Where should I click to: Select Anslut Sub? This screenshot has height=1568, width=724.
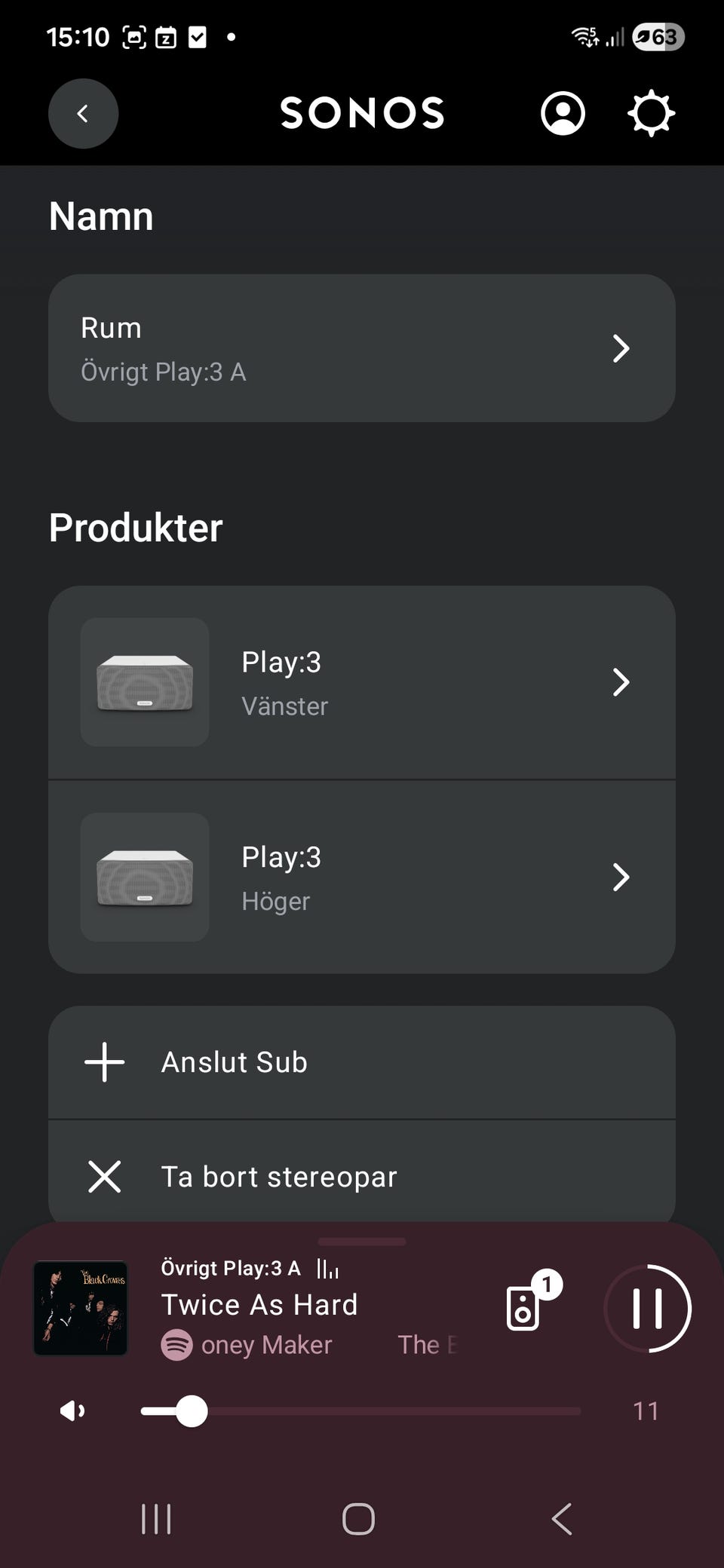click(x=361, y=1062)
